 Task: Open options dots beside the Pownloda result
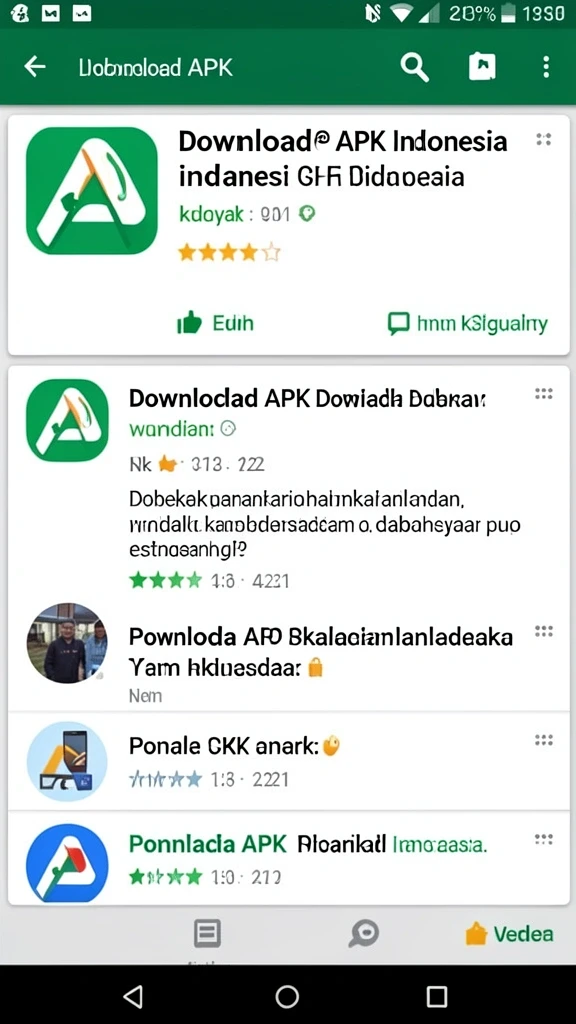(543, 631)
